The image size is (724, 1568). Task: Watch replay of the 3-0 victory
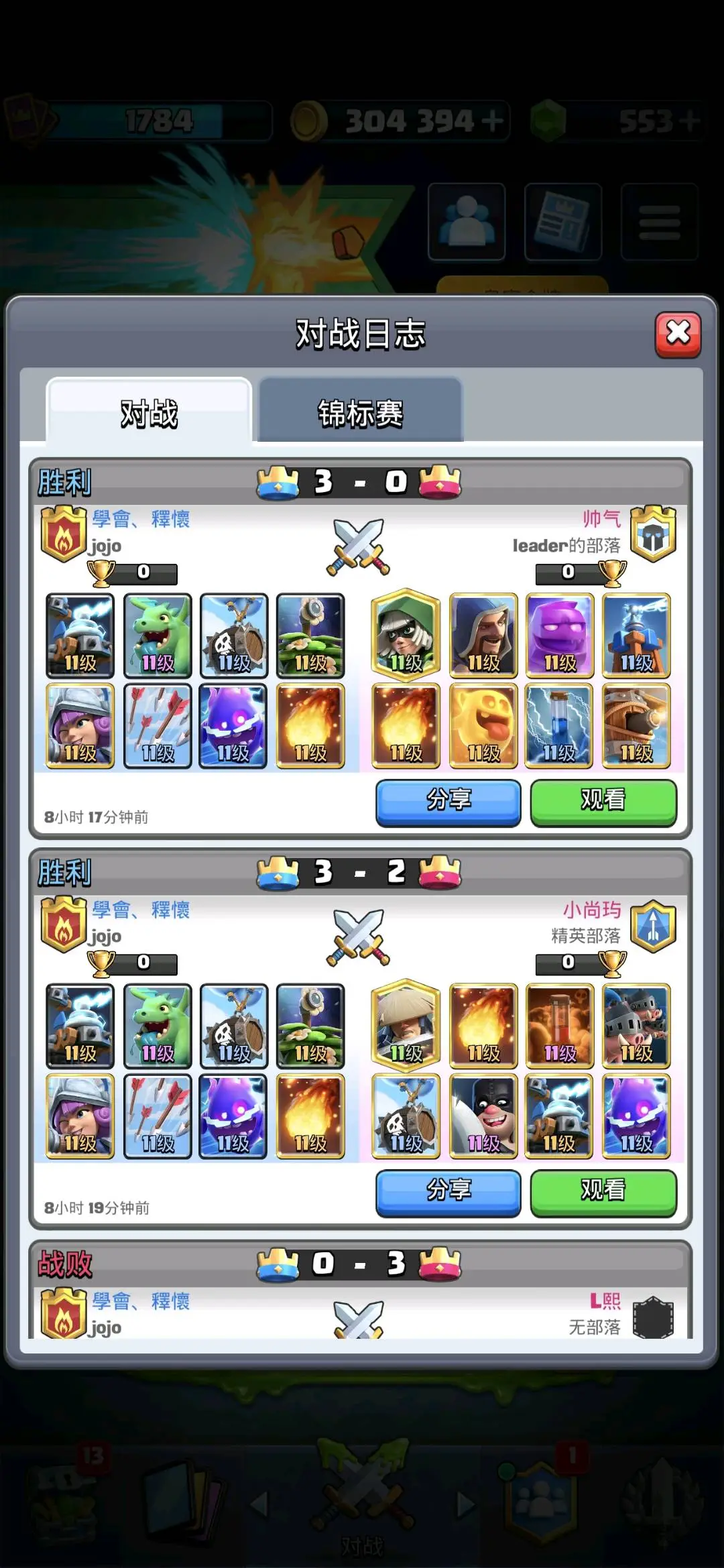point(603,801)
